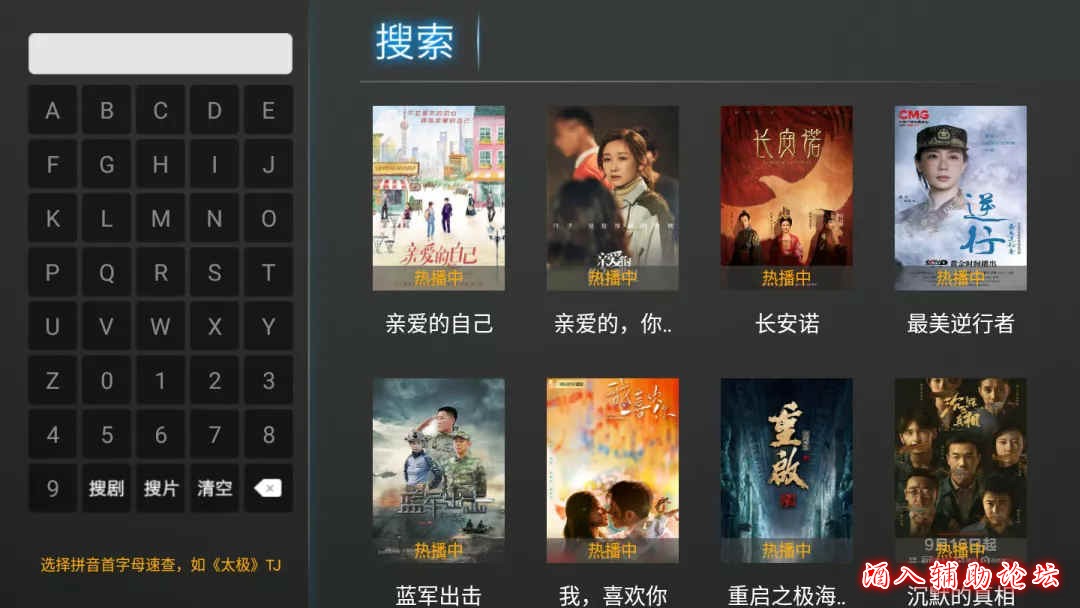The image size is (1080, 608).
Task: Open the 蓝军出击 drama card
Action: (438, 470)
